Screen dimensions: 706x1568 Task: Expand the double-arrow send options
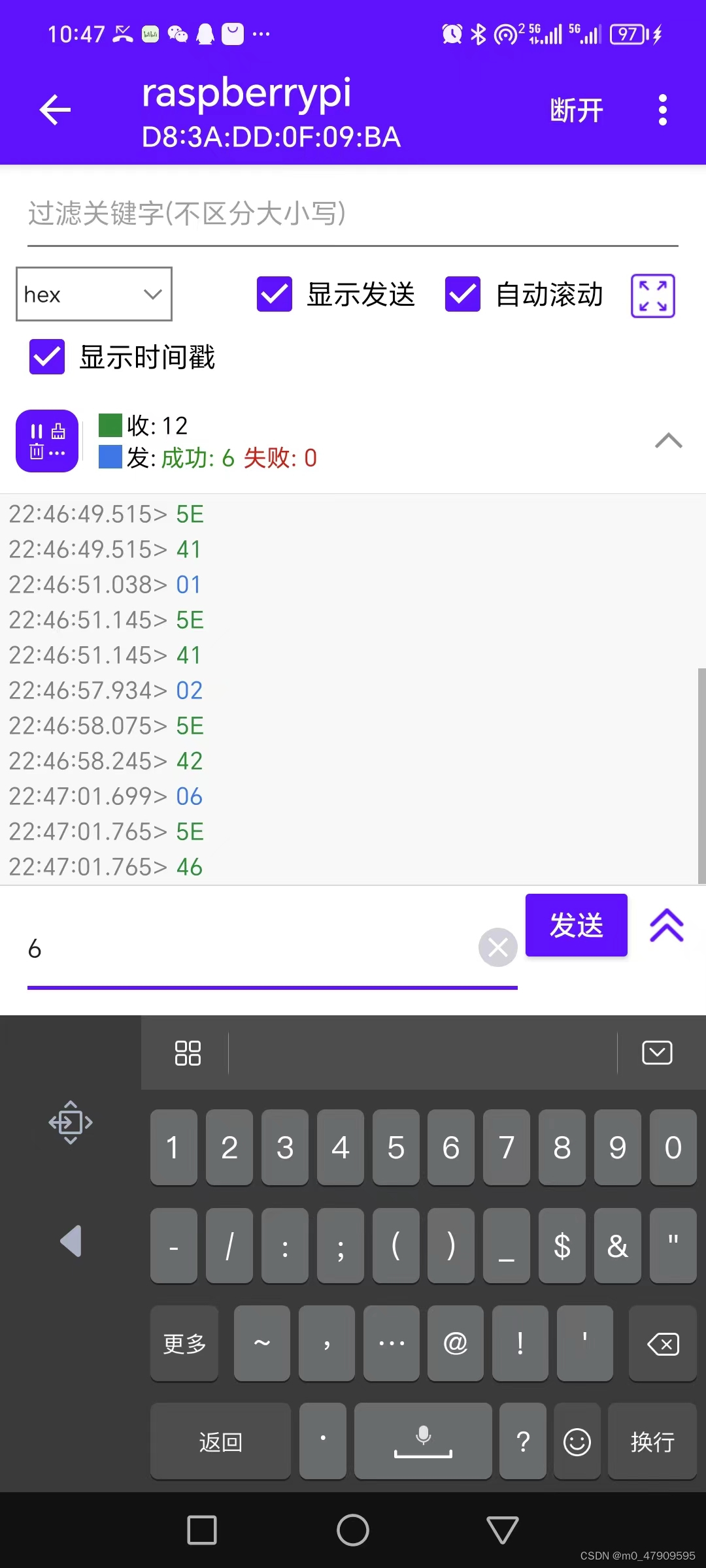tap(666, 925)
